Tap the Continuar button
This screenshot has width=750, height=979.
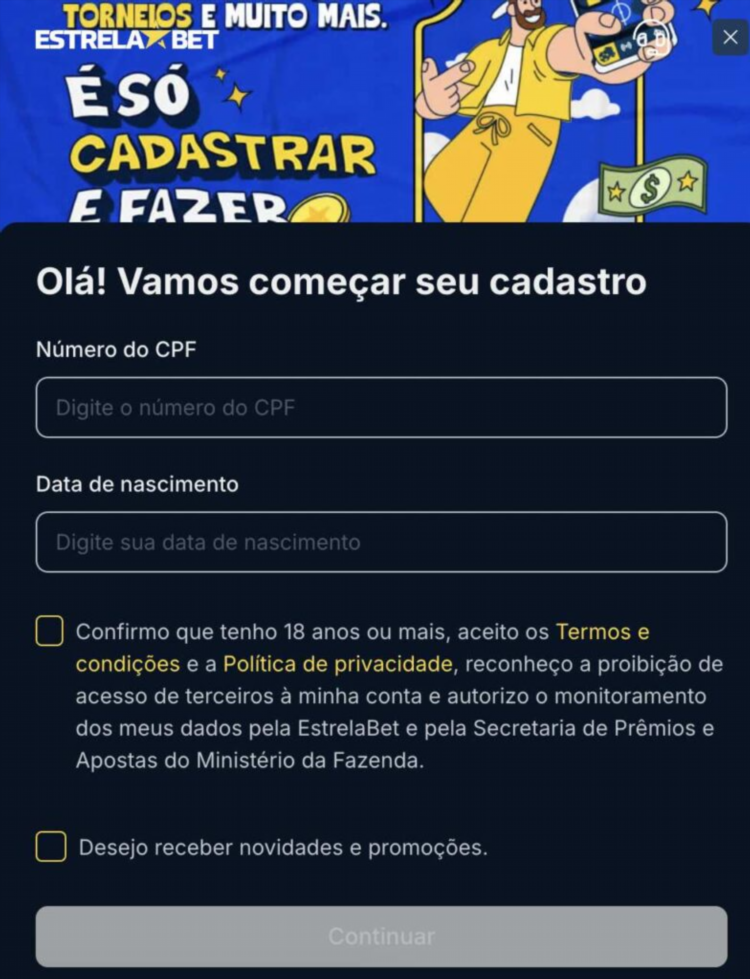[x=381, y=936]
